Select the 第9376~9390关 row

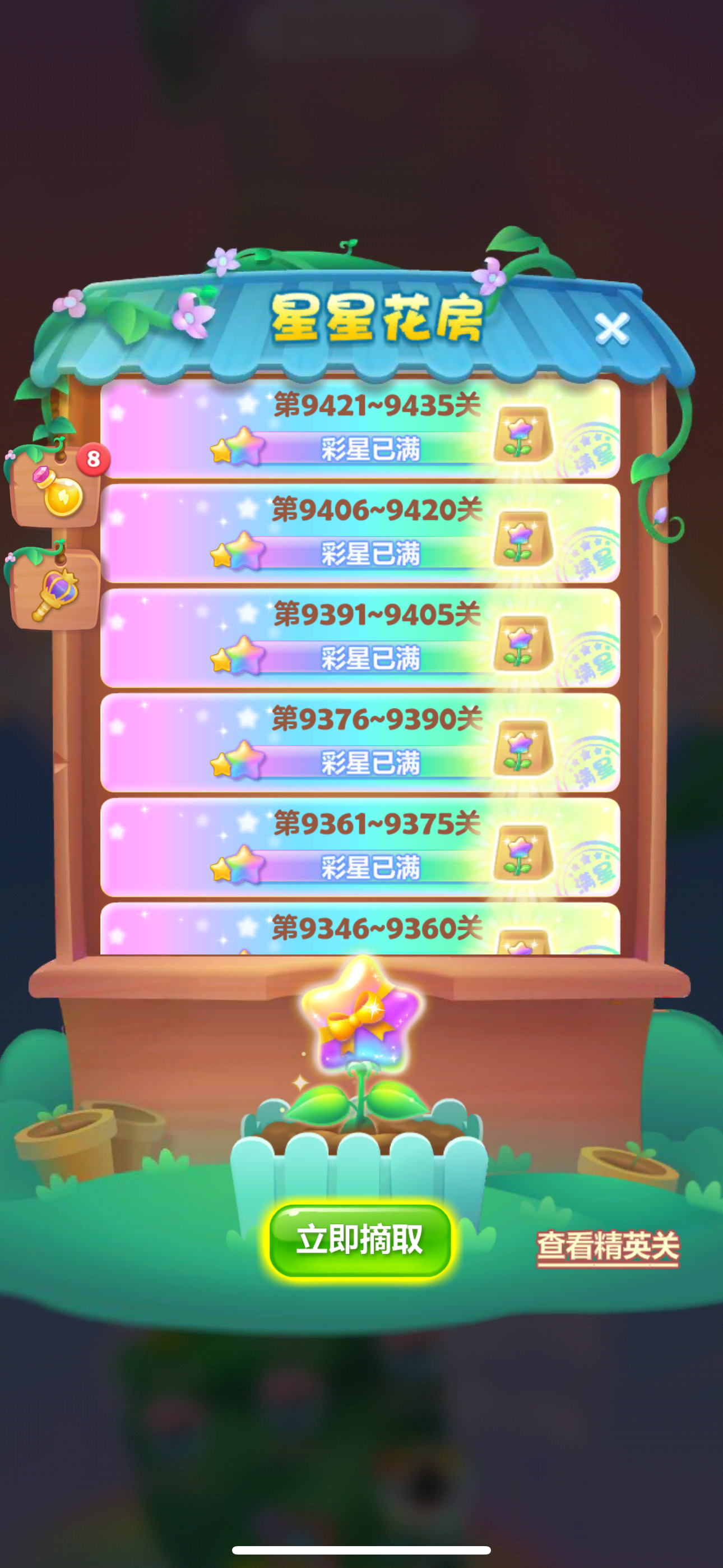[360, 743]
